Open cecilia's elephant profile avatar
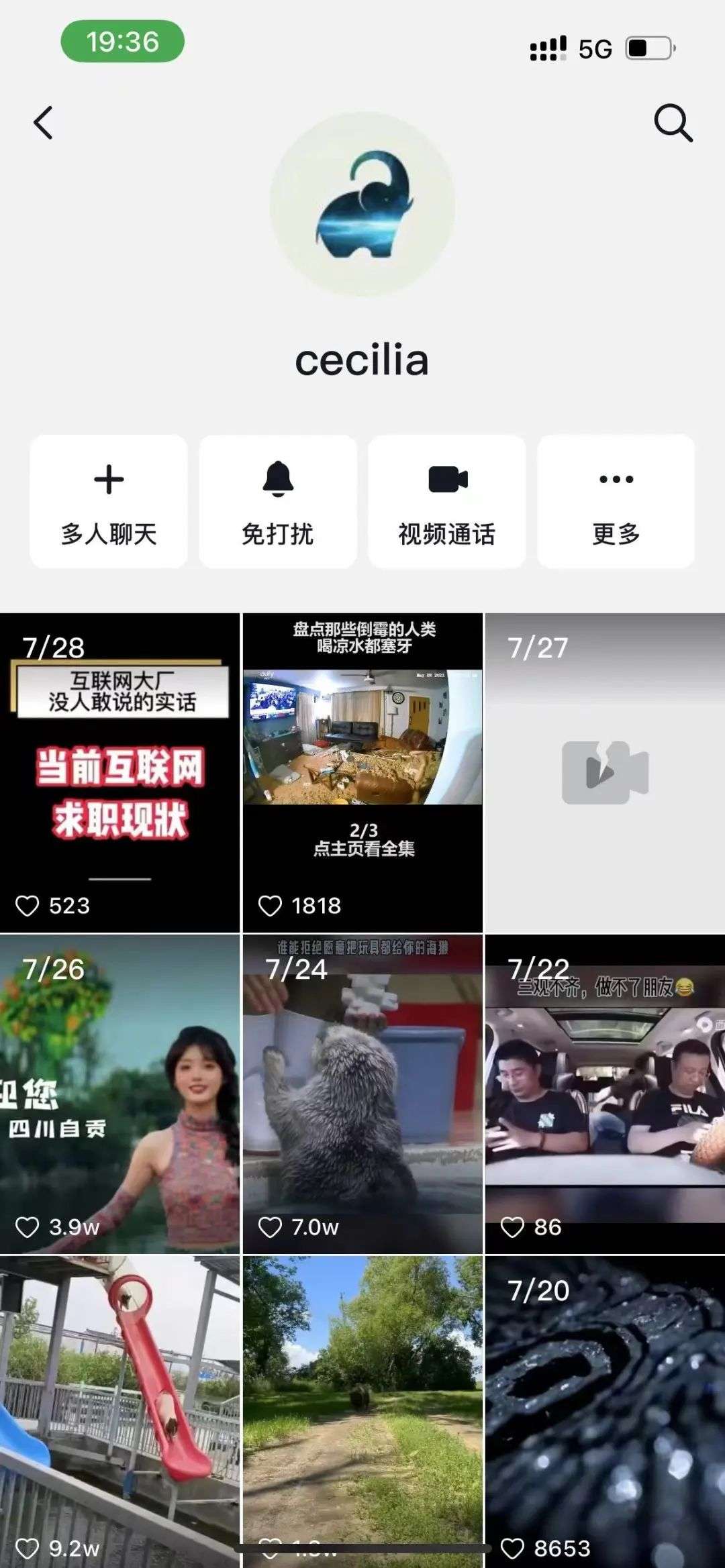725x1568 pixels. 362,205
